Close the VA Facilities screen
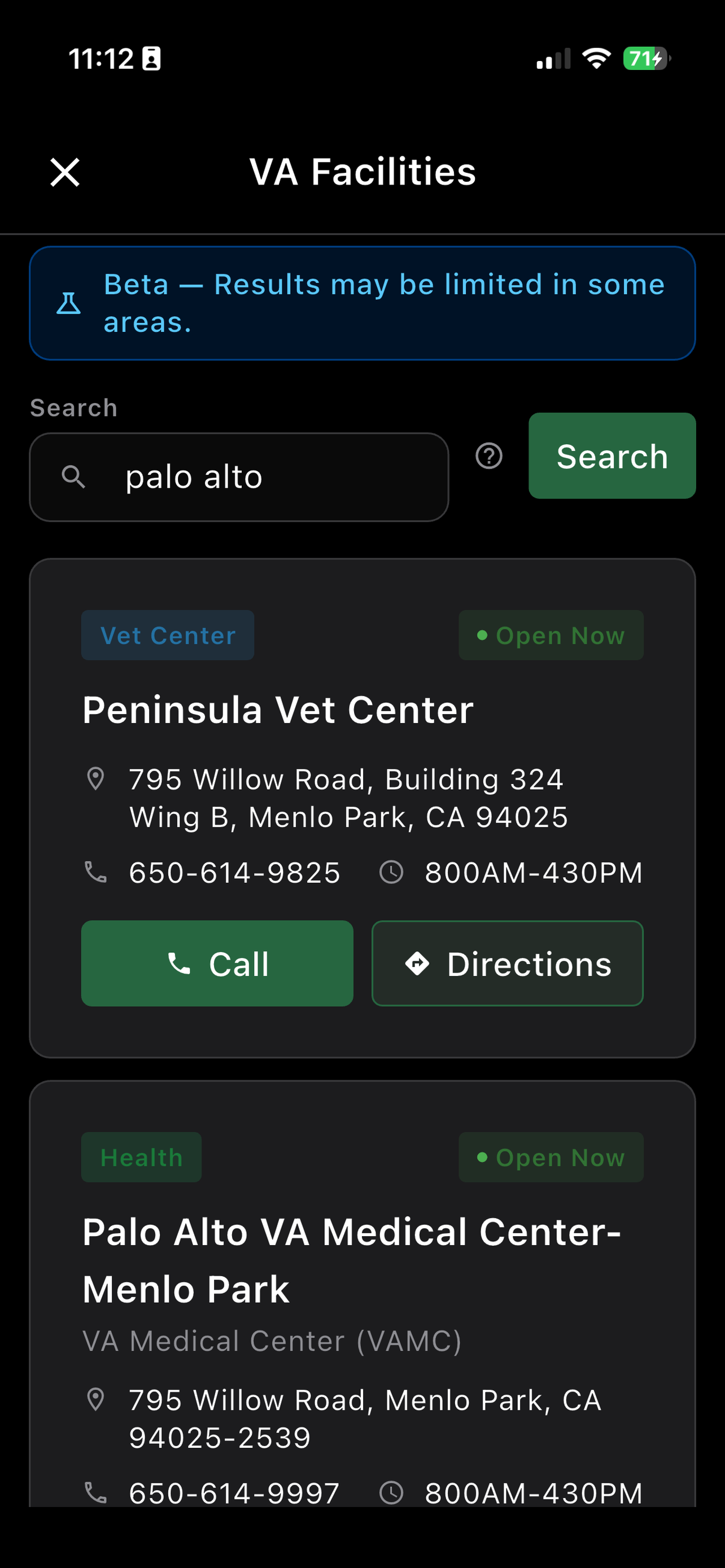 64,172
